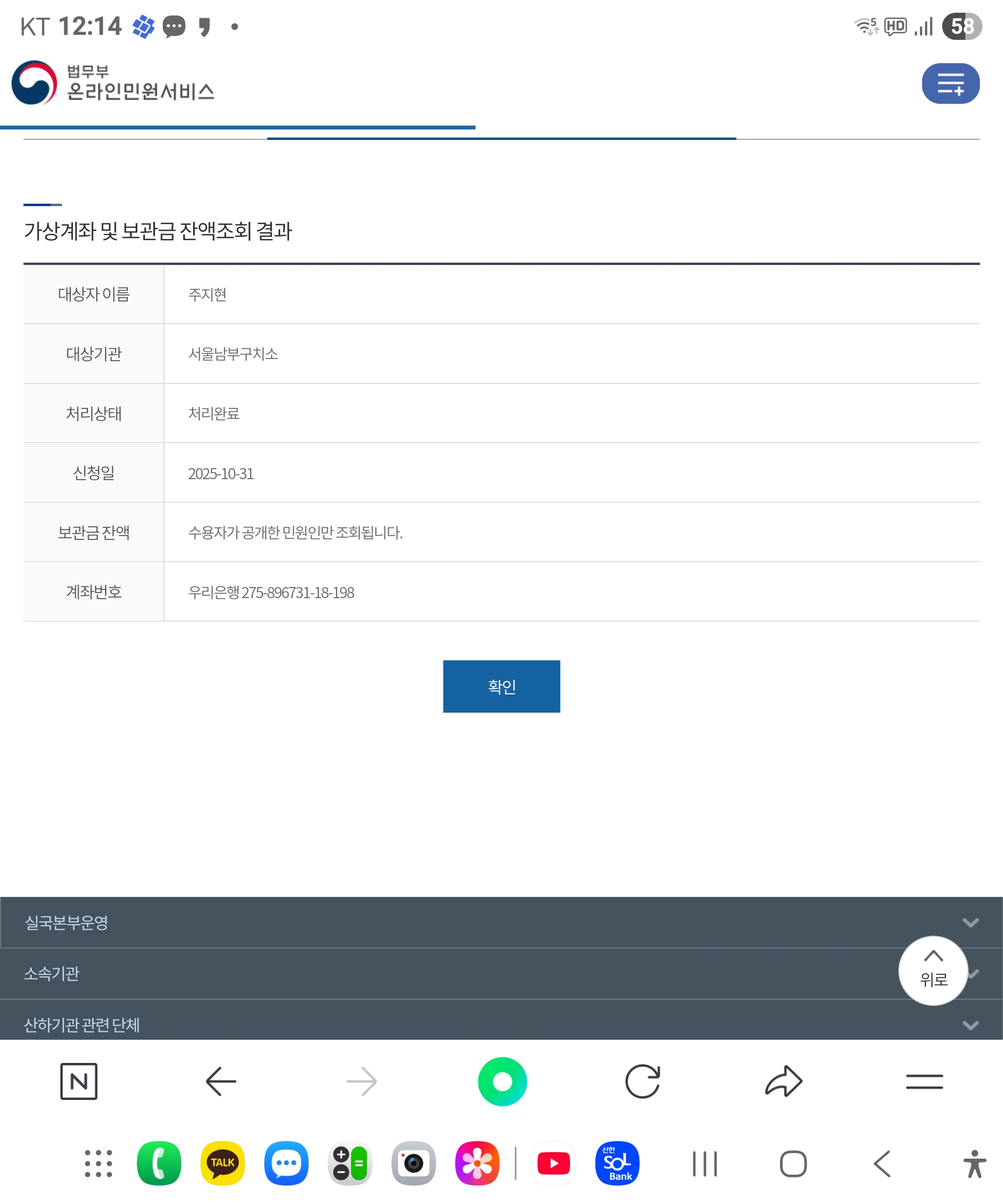The image size is (1003, 1204).
Task: Tap the 확인 confirm button
Action: pos(501,686)
